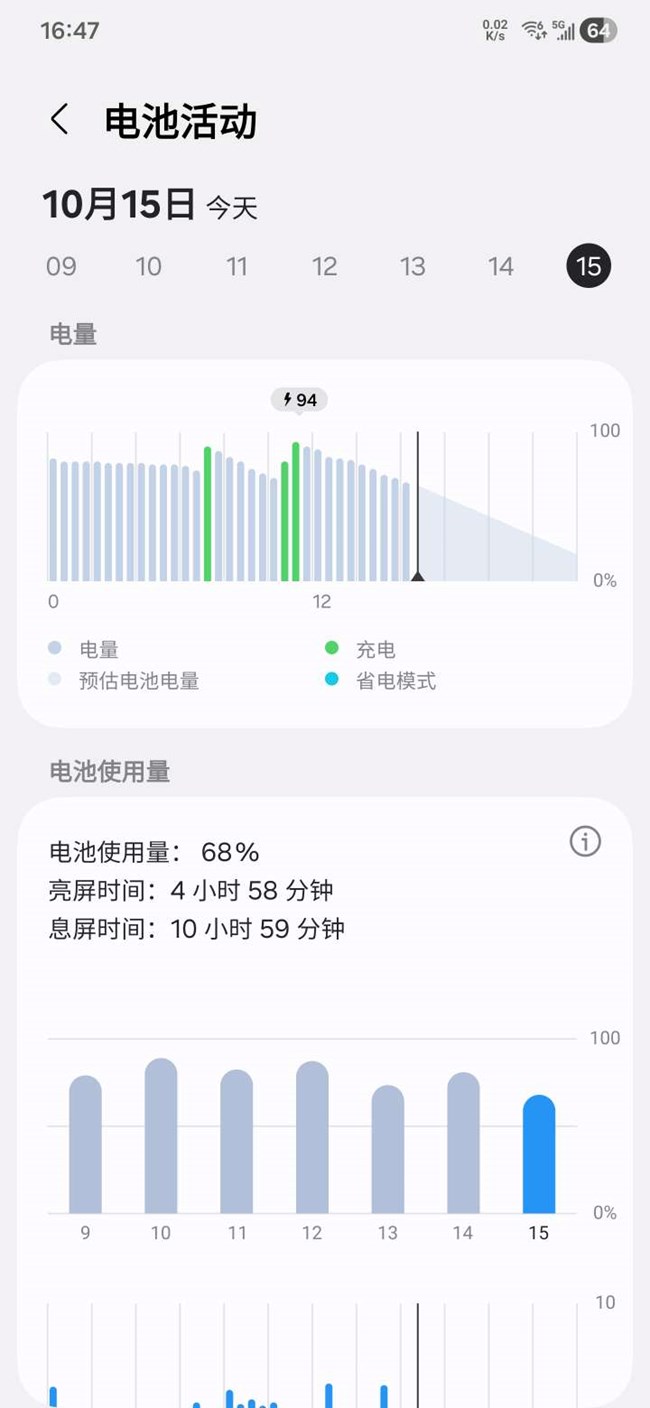Choose date 14 in the date row

click(x=500, y=266)
